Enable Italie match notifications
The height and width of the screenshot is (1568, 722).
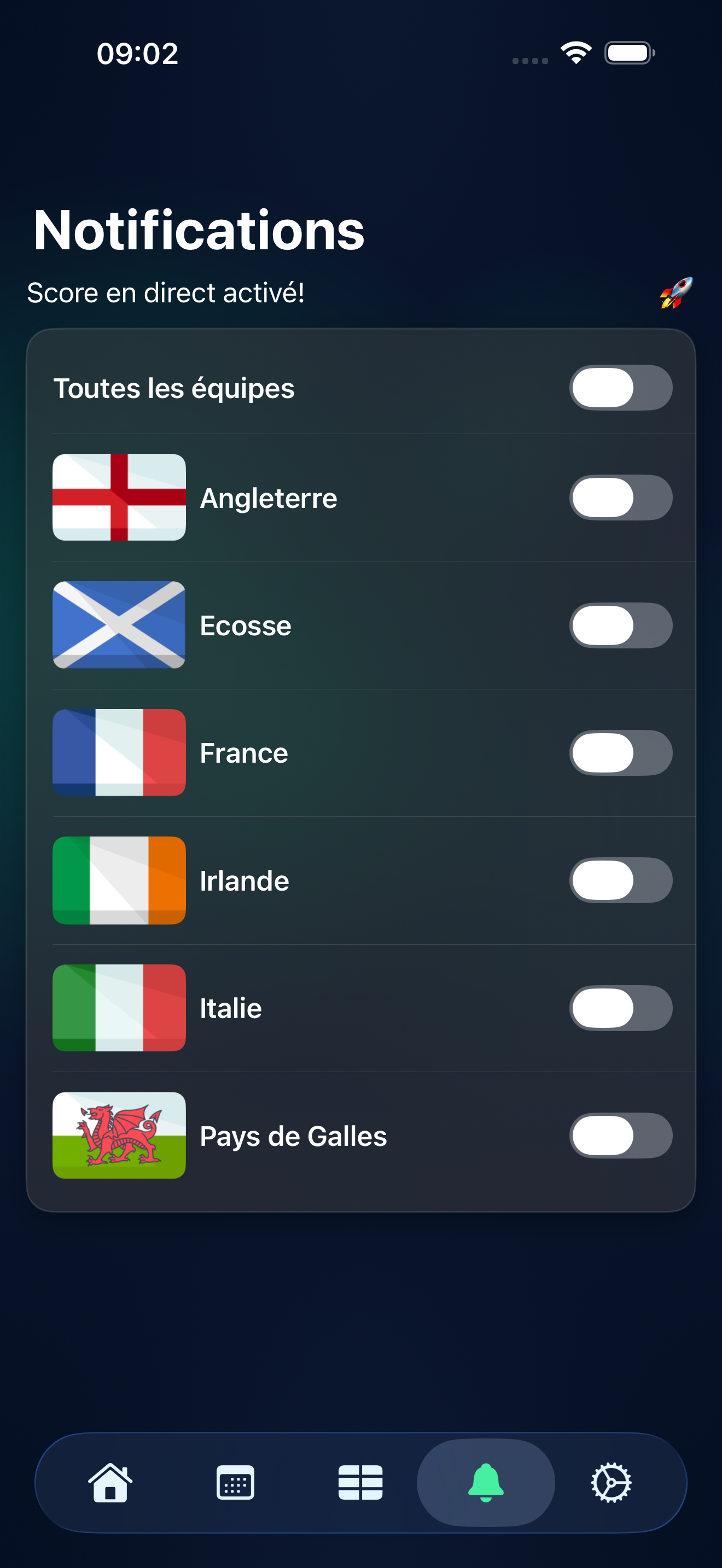click(620, 1008)
